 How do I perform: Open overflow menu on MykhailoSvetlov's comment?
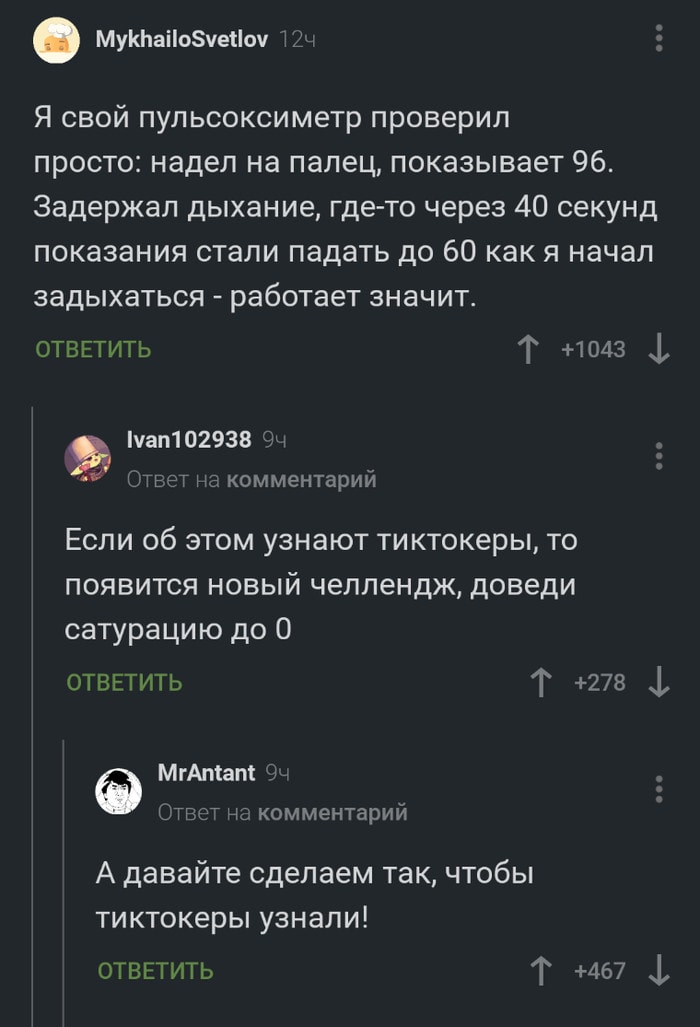659,38
